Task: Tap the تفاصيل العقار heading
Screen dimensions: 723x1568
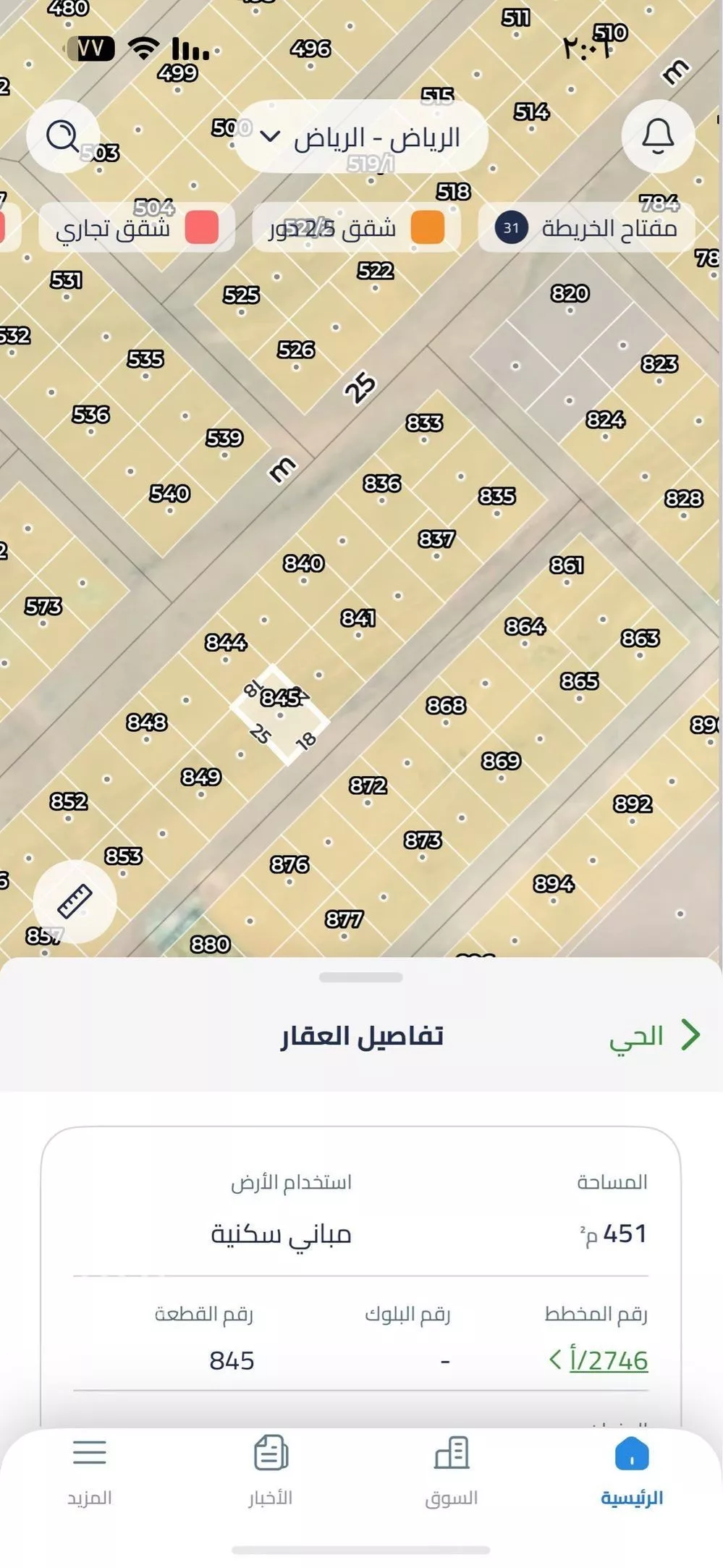Action: (362, 1037)
